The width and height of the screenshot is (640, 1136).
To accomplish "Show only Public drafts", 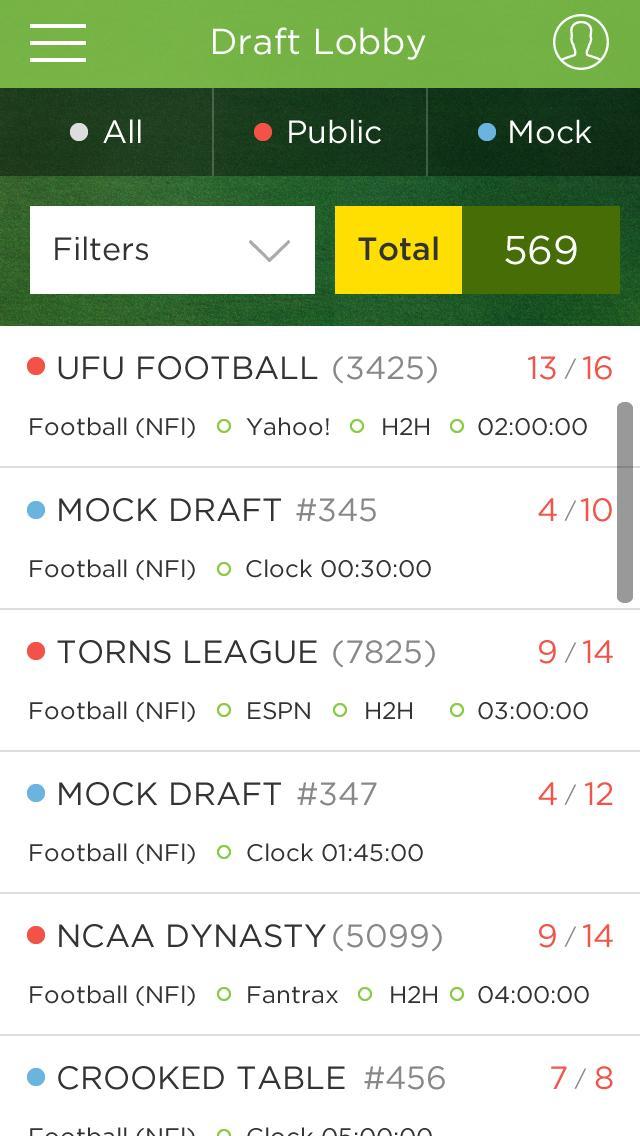I will (x=320, y=132).
